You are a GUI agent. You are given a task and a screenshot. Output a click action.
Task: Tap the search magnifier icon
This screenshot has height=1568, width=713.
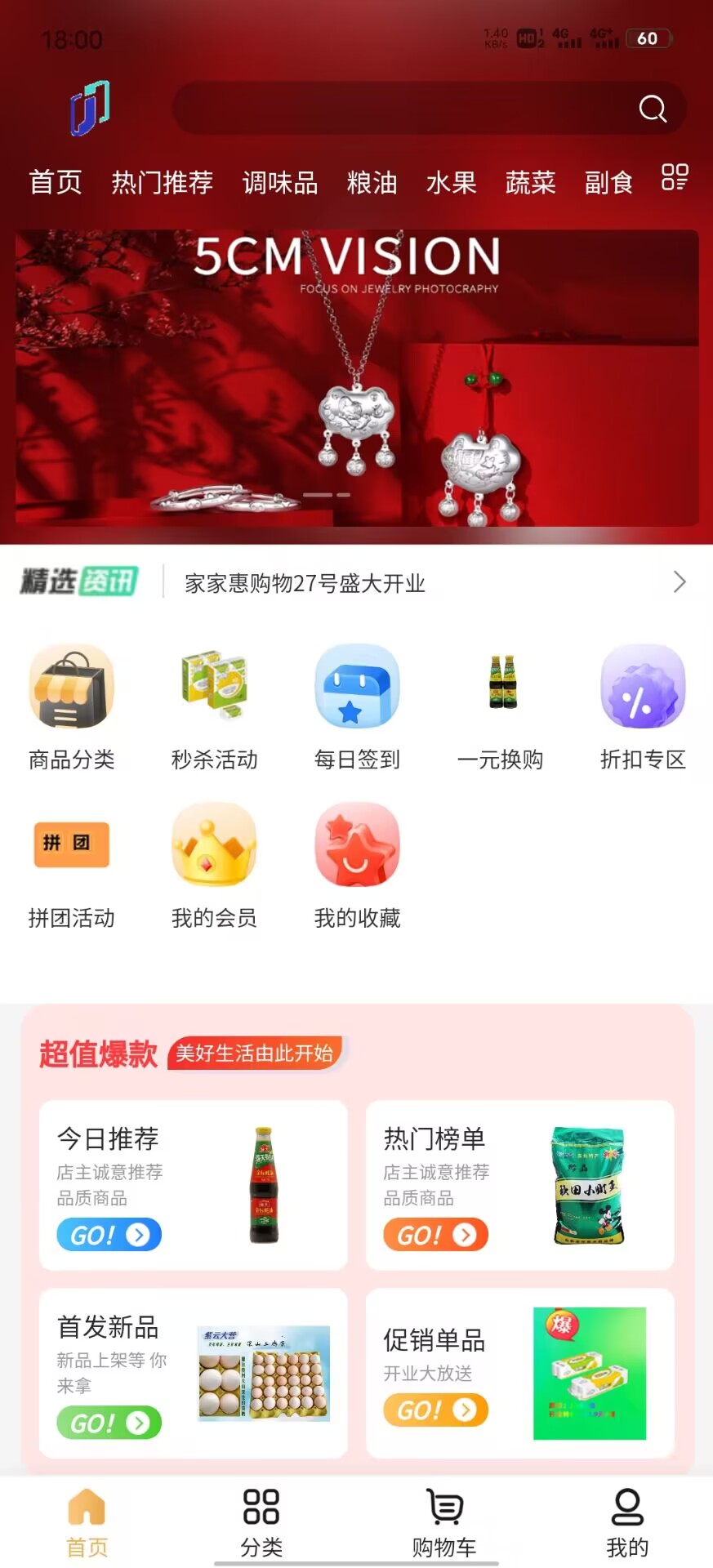click(653, 109)
